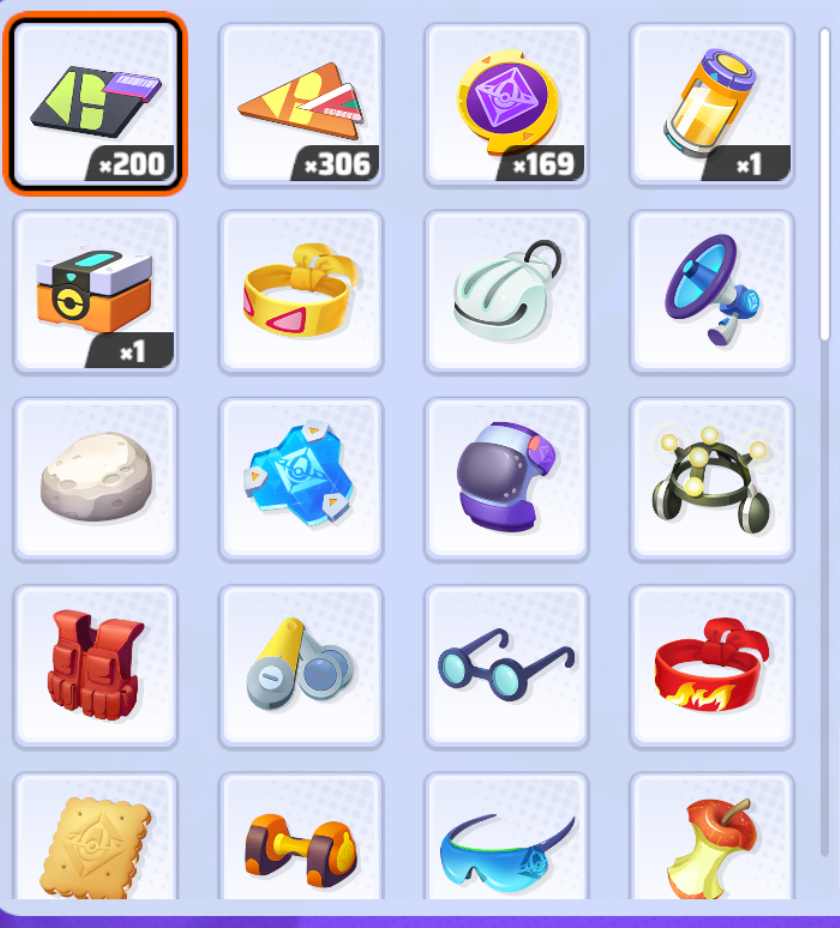
Task: Select the red apple core item
Action: (x=712, y=840)
